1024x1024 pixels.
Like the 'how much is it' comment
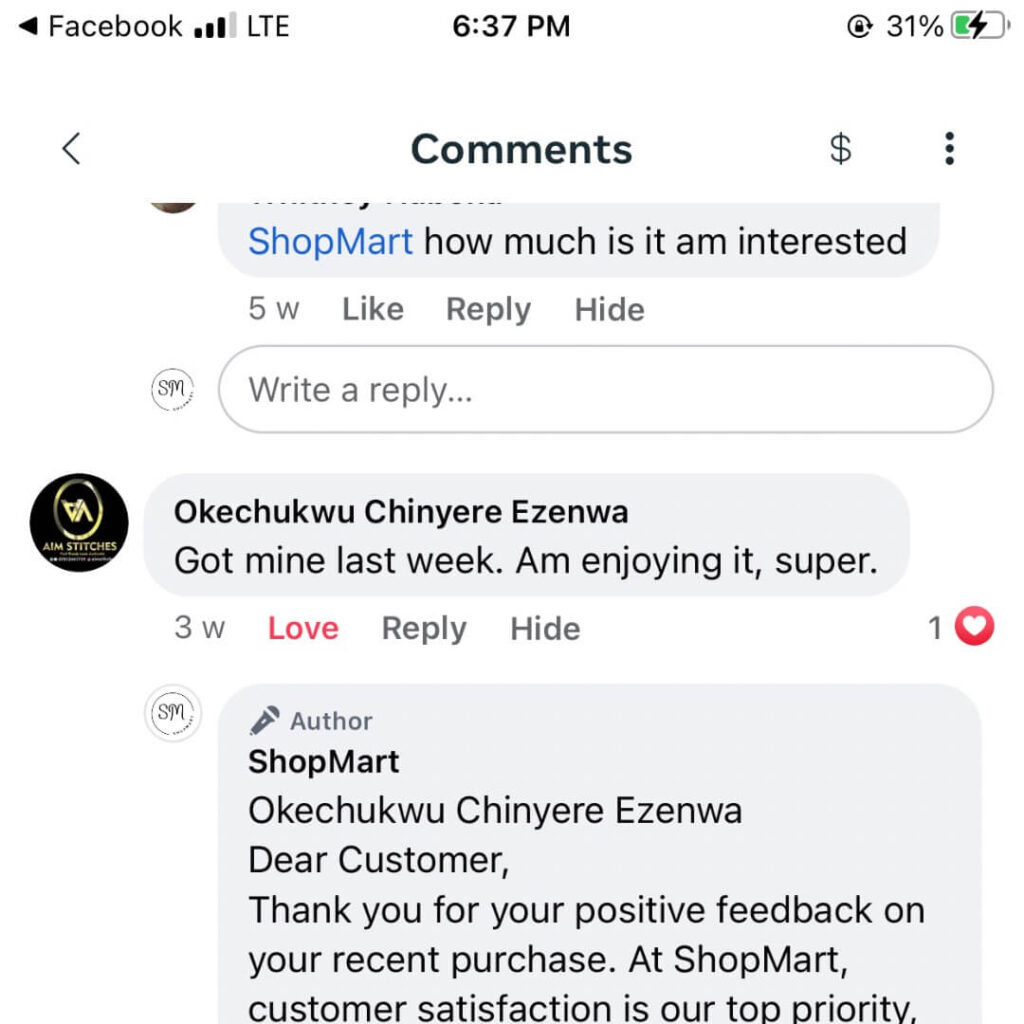pyautogui.click(x=372, y=309)
